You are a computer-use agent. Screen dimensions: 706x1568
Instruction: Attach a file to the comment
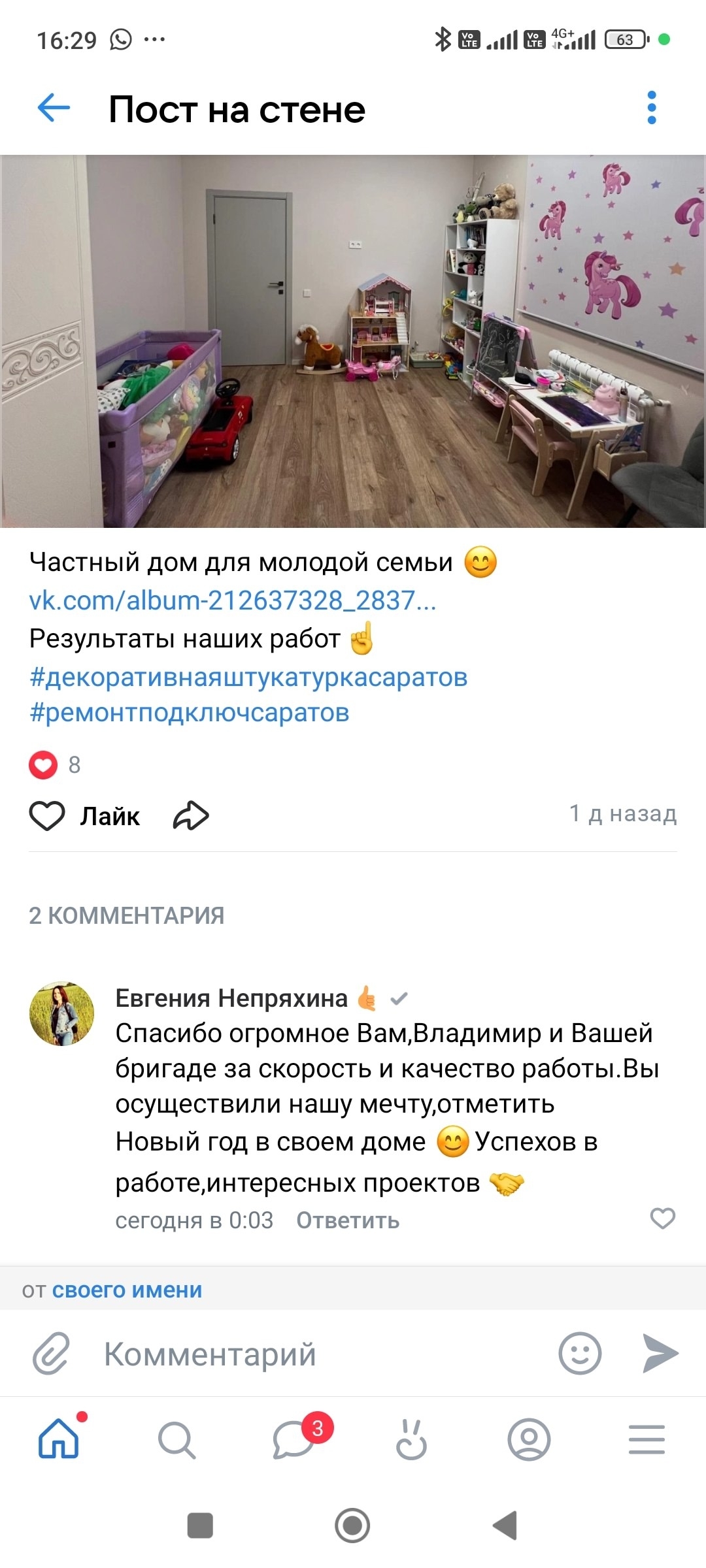[x=51, y=1353]
